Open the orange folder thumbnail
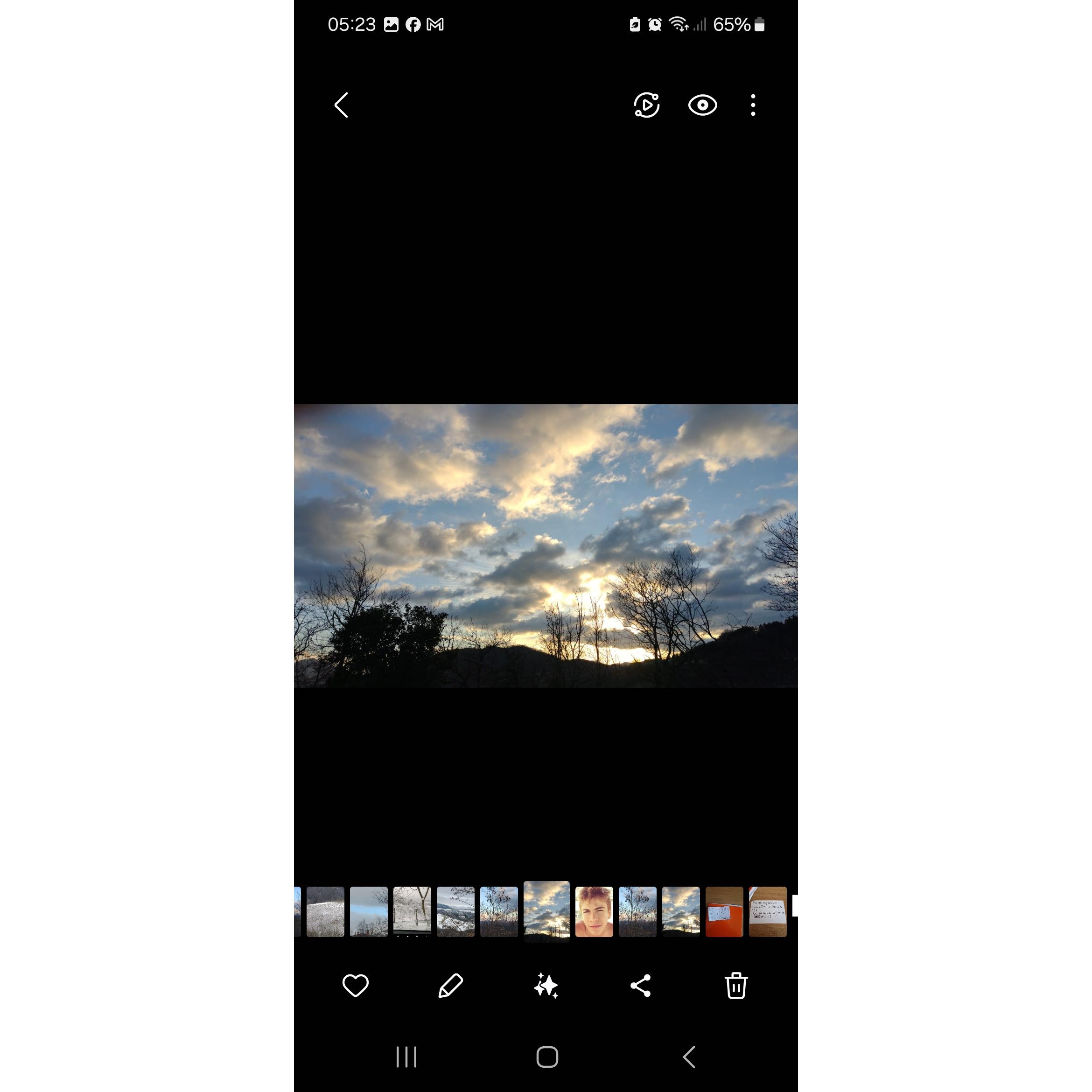 [x=724, y=912]
